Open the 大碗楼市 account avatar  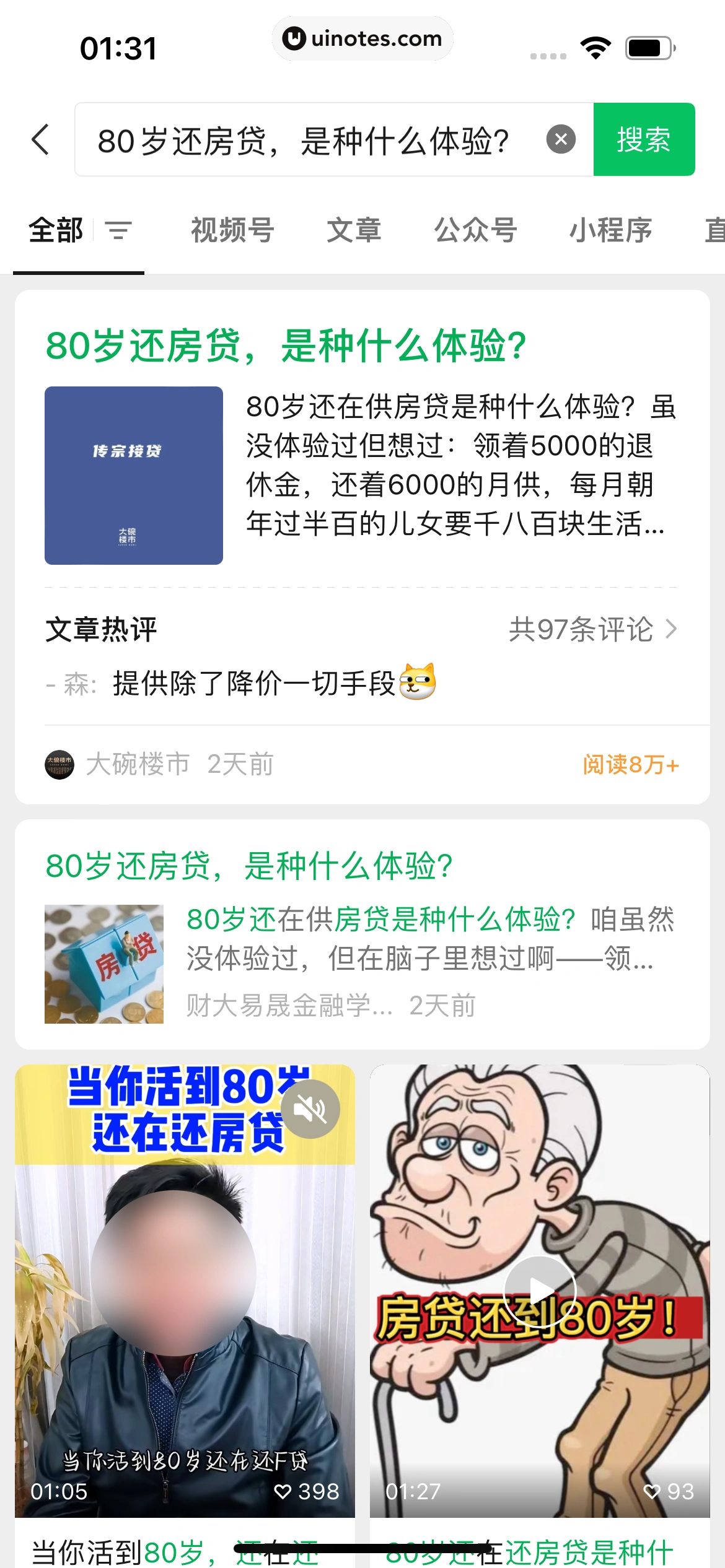[59, 764]
